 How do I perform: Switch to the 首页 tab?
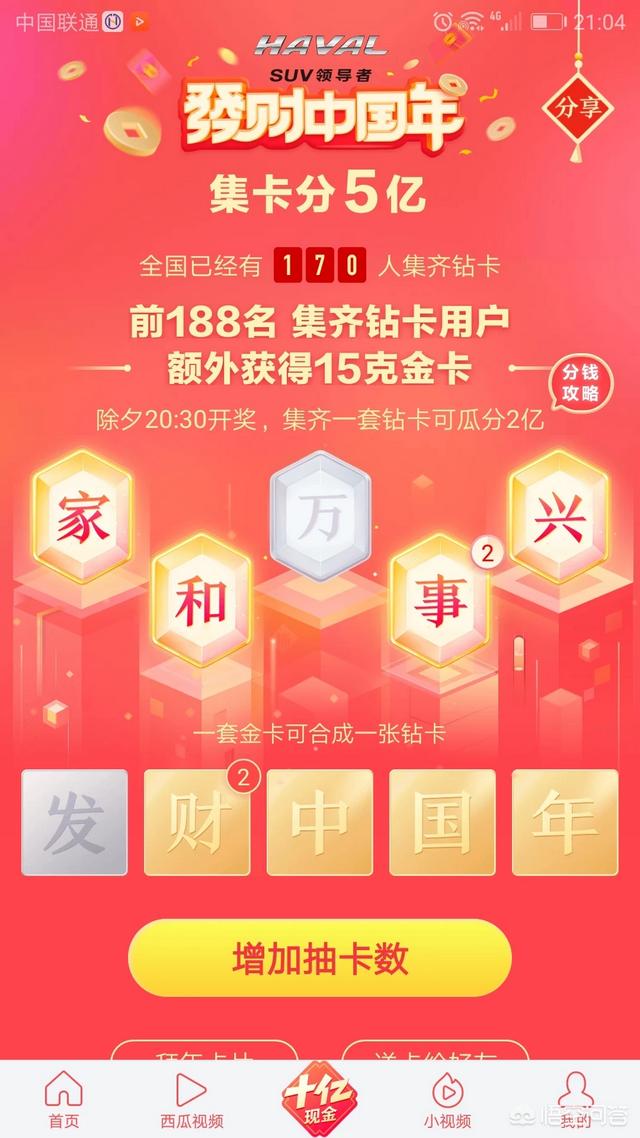tap(64, 1099)
